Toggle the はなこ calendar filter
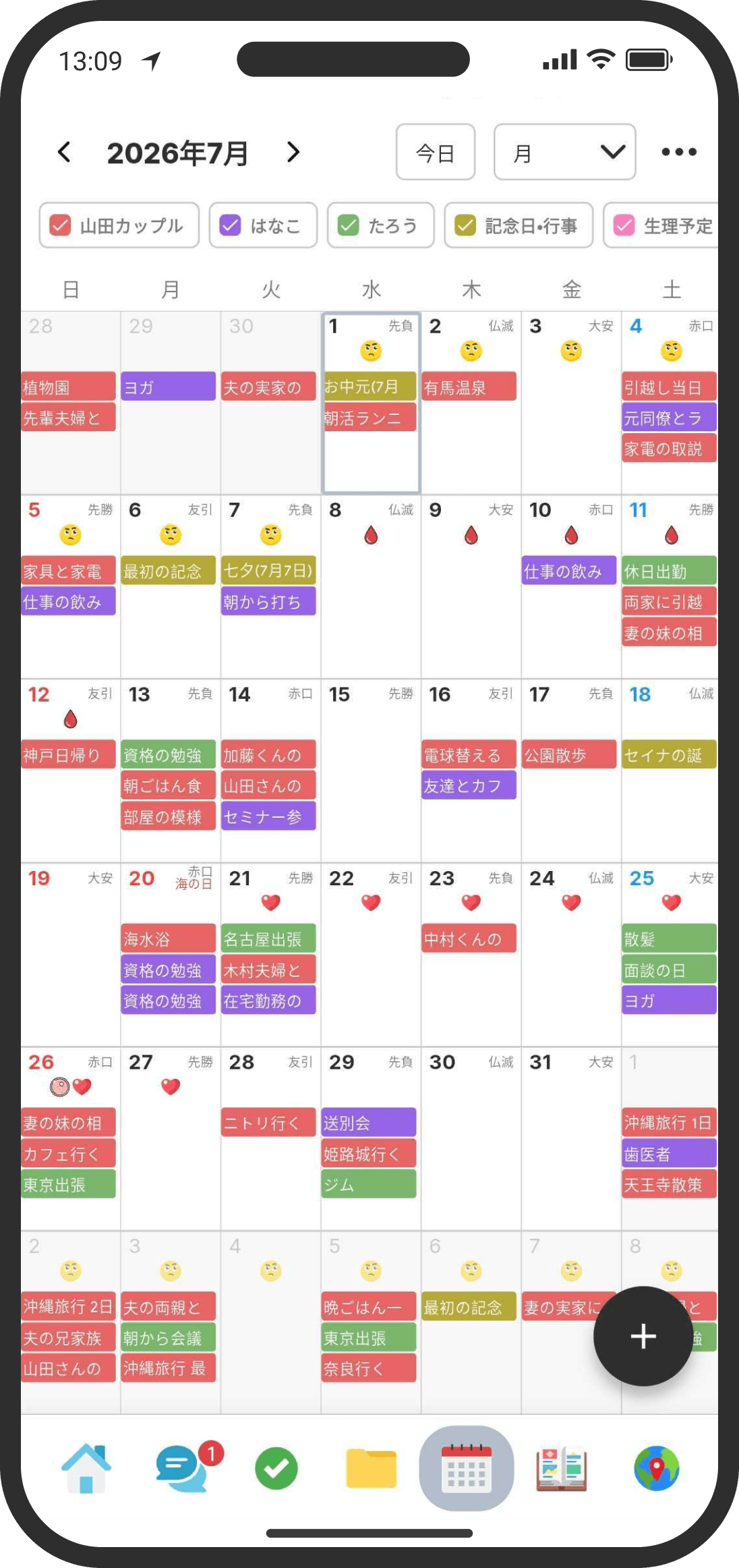The width and height of the screenshot is (739, 1568). [263, 225]
